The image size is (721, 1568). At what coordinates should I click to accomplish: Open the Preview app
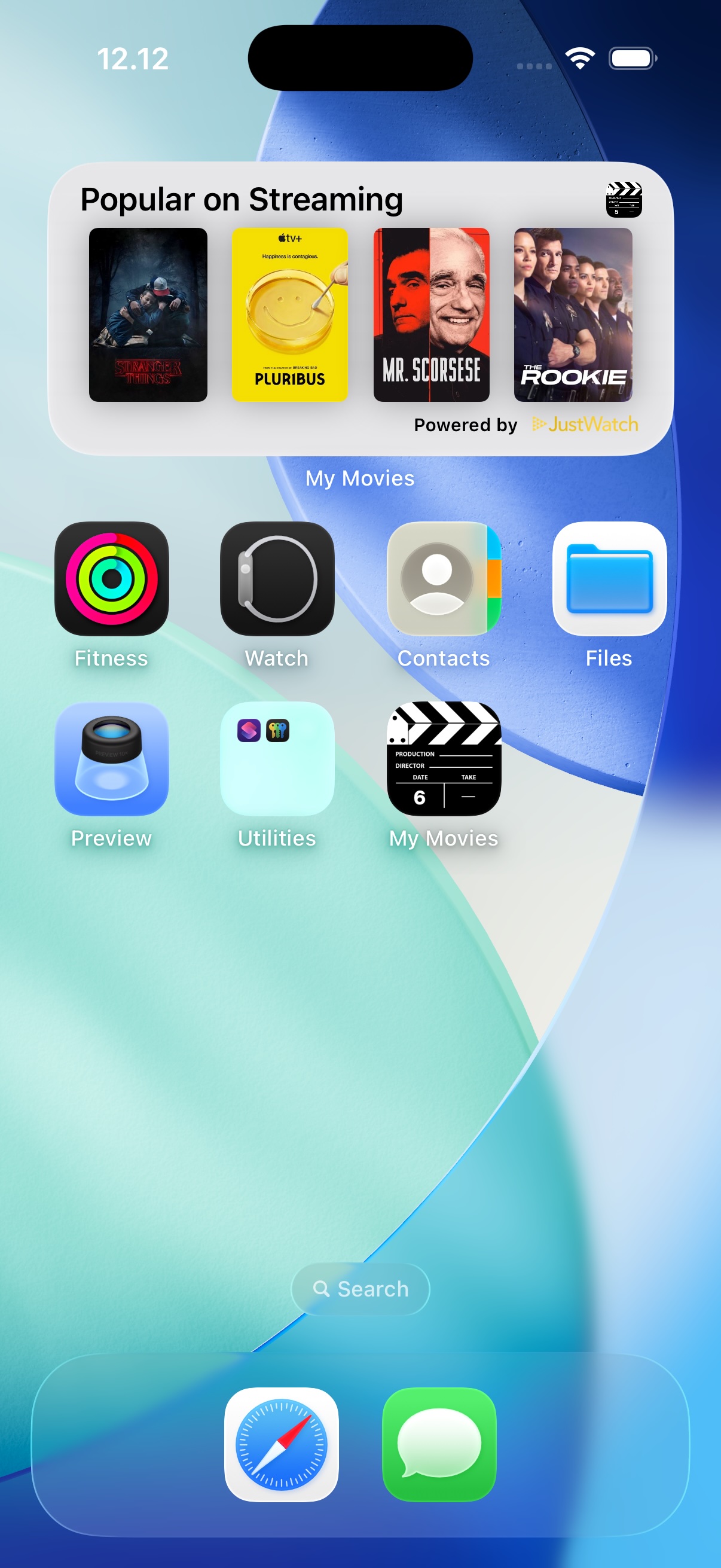coord(111,758)
